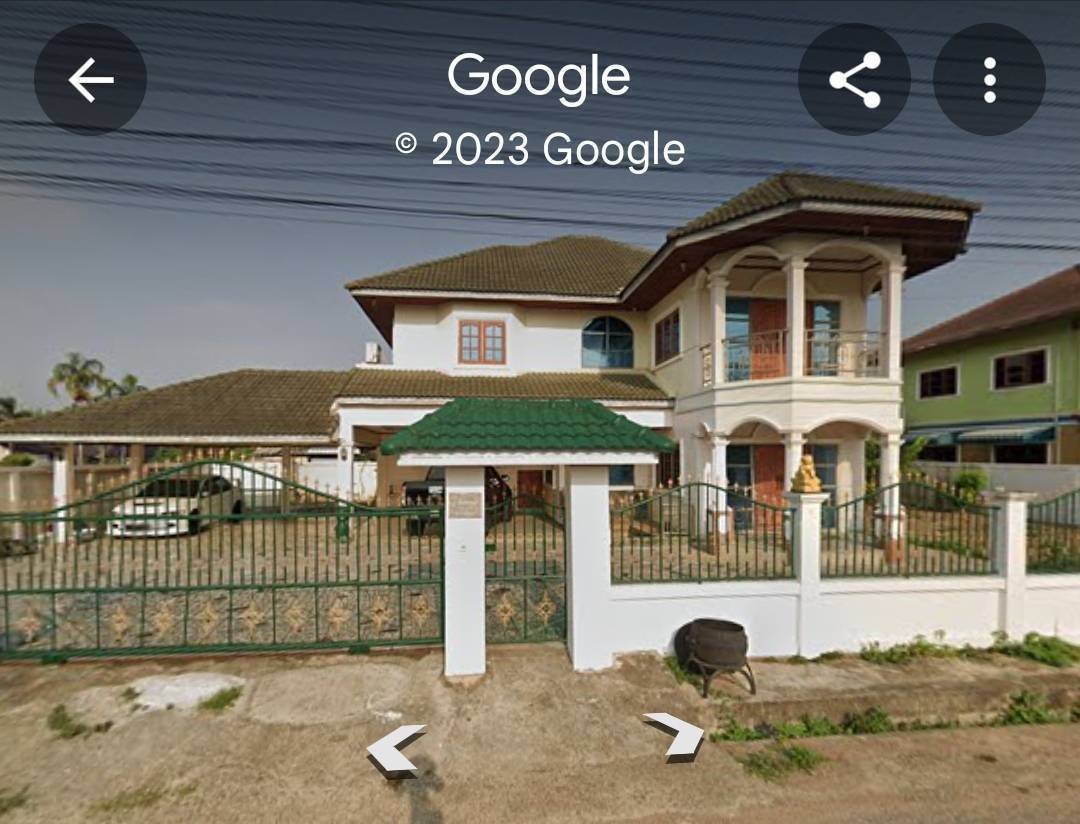Move left along the street

(x=395, y=750)
